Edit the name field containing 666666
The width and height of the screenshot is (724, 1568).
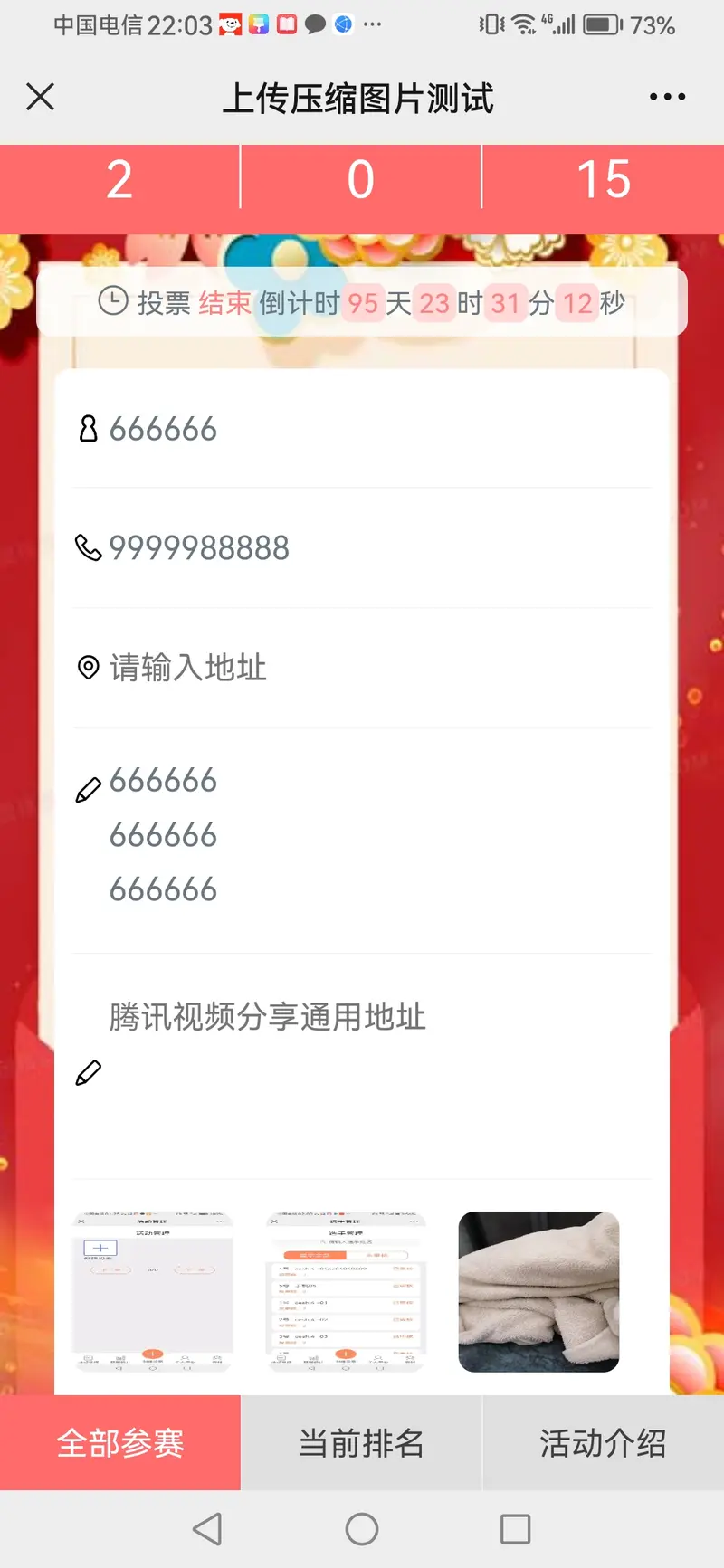[x=362, y=430]
